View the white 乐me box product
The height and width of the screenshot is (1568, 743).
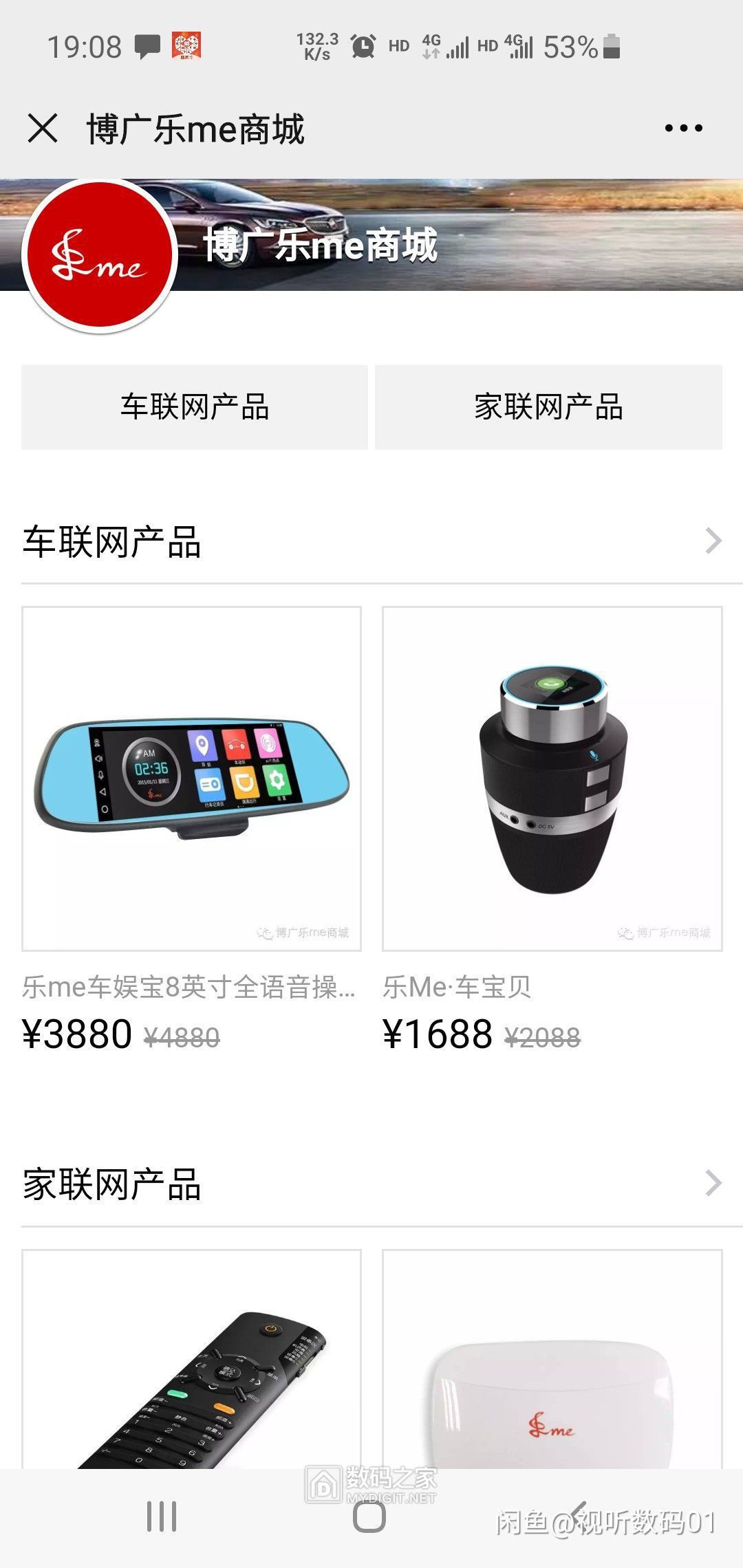552,1362
